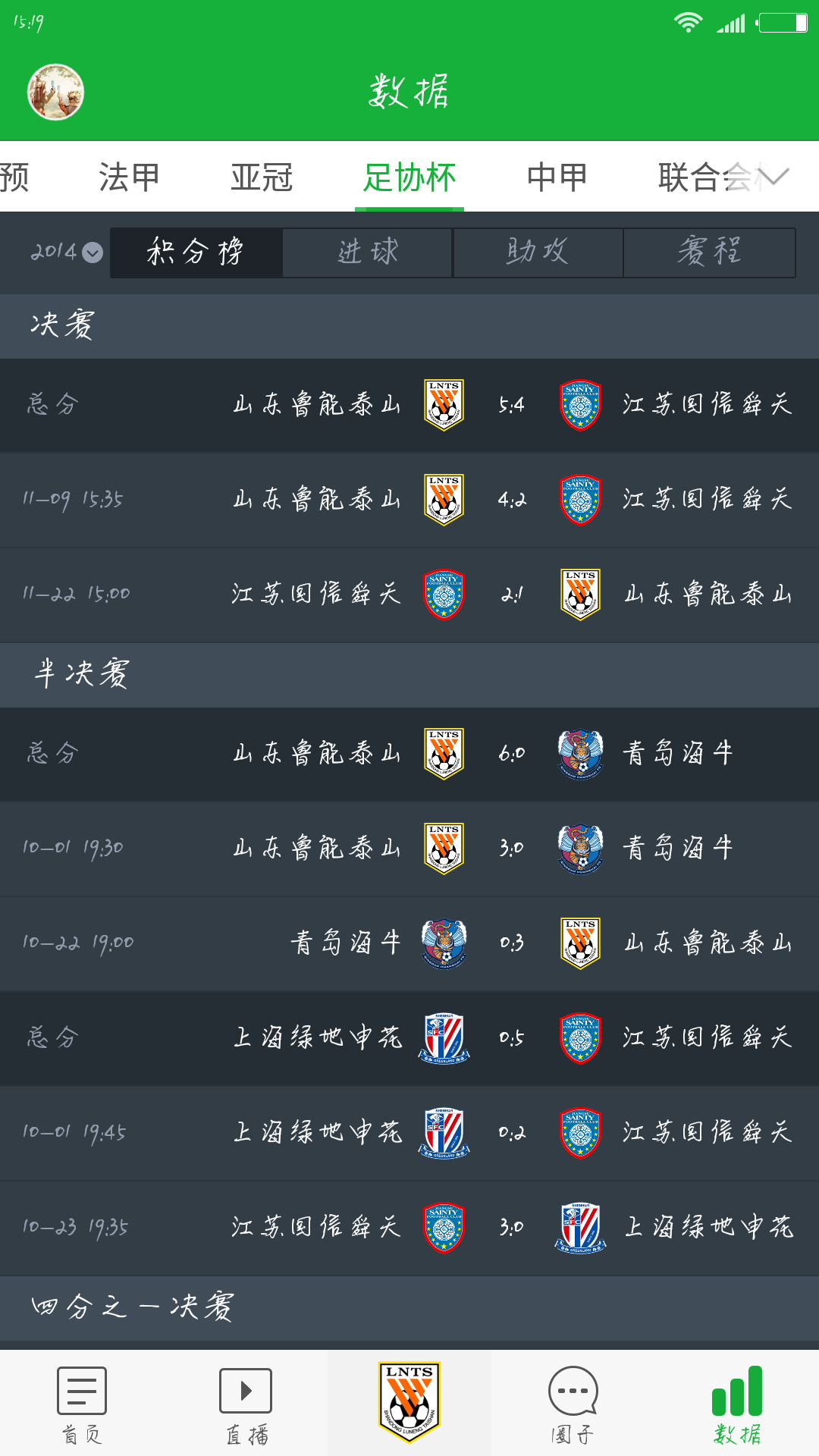Open the 11-22 江苏国信舜天 2:1 山东鲁能泰山 match
This screenshot has height=1456, width=819.
(x=409, y=595)
